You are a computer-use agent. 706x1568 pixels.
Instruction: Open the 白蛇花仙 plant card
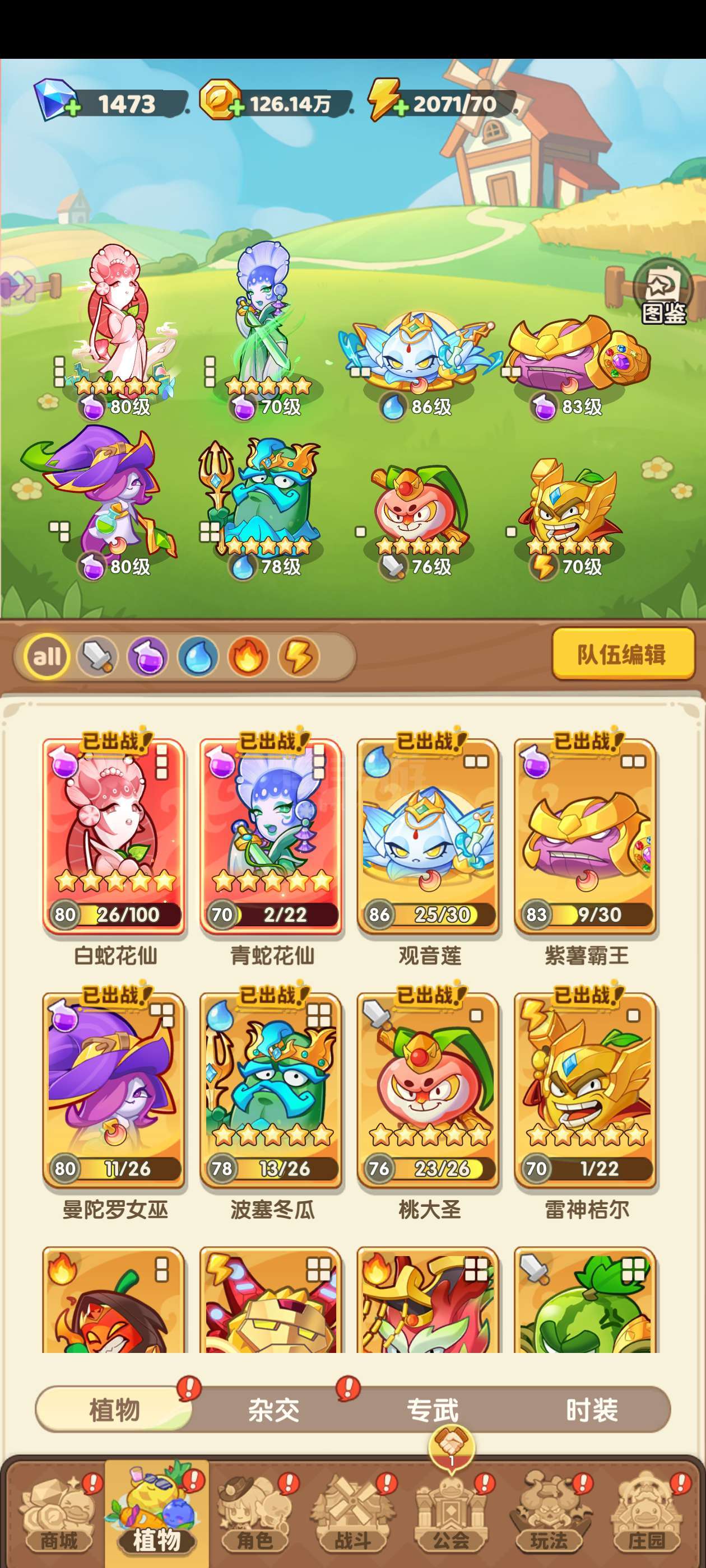(114, 837)
